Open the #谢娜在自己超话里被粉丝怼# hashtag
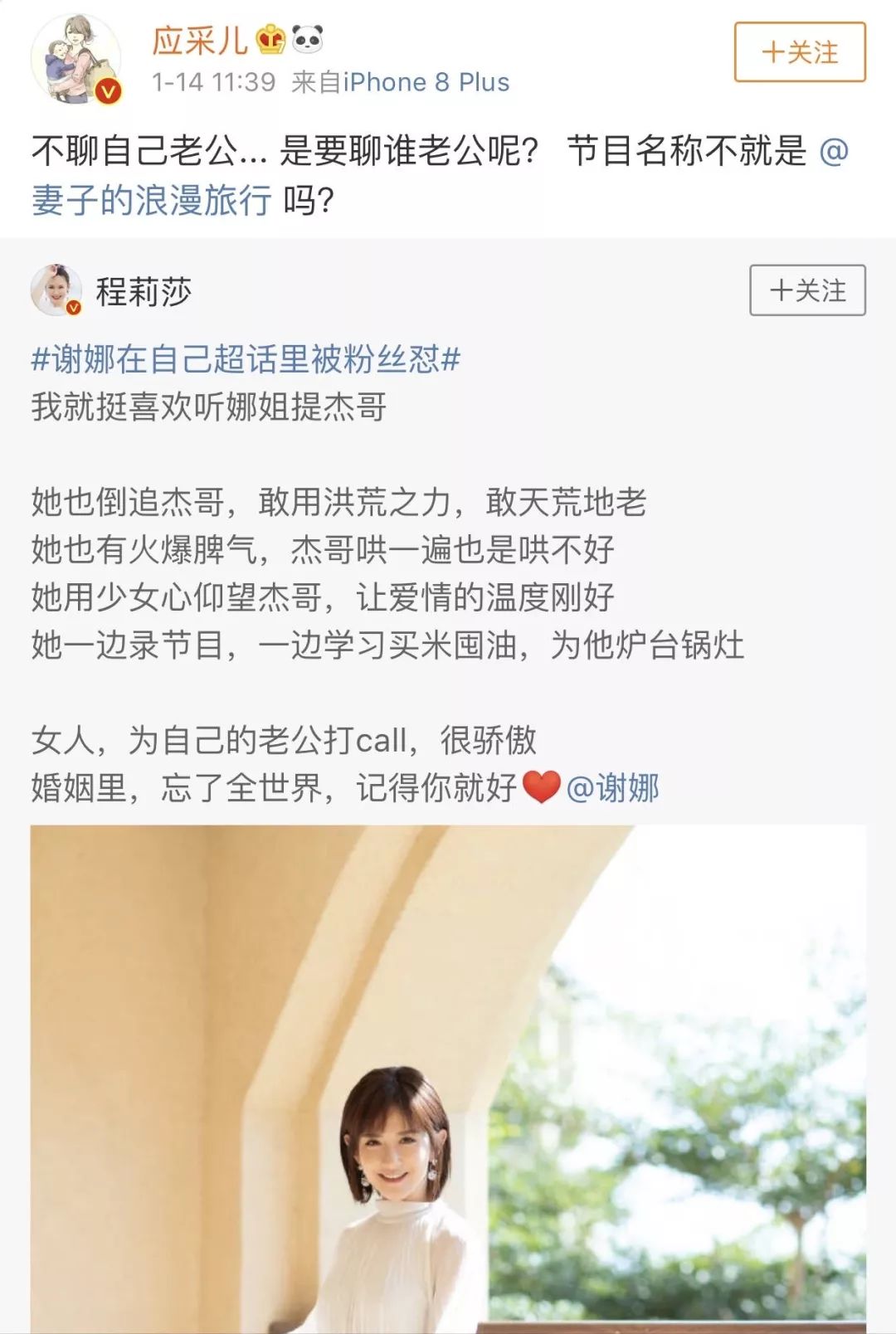This screenshot has width=896, height=1334. click(246, 359)
